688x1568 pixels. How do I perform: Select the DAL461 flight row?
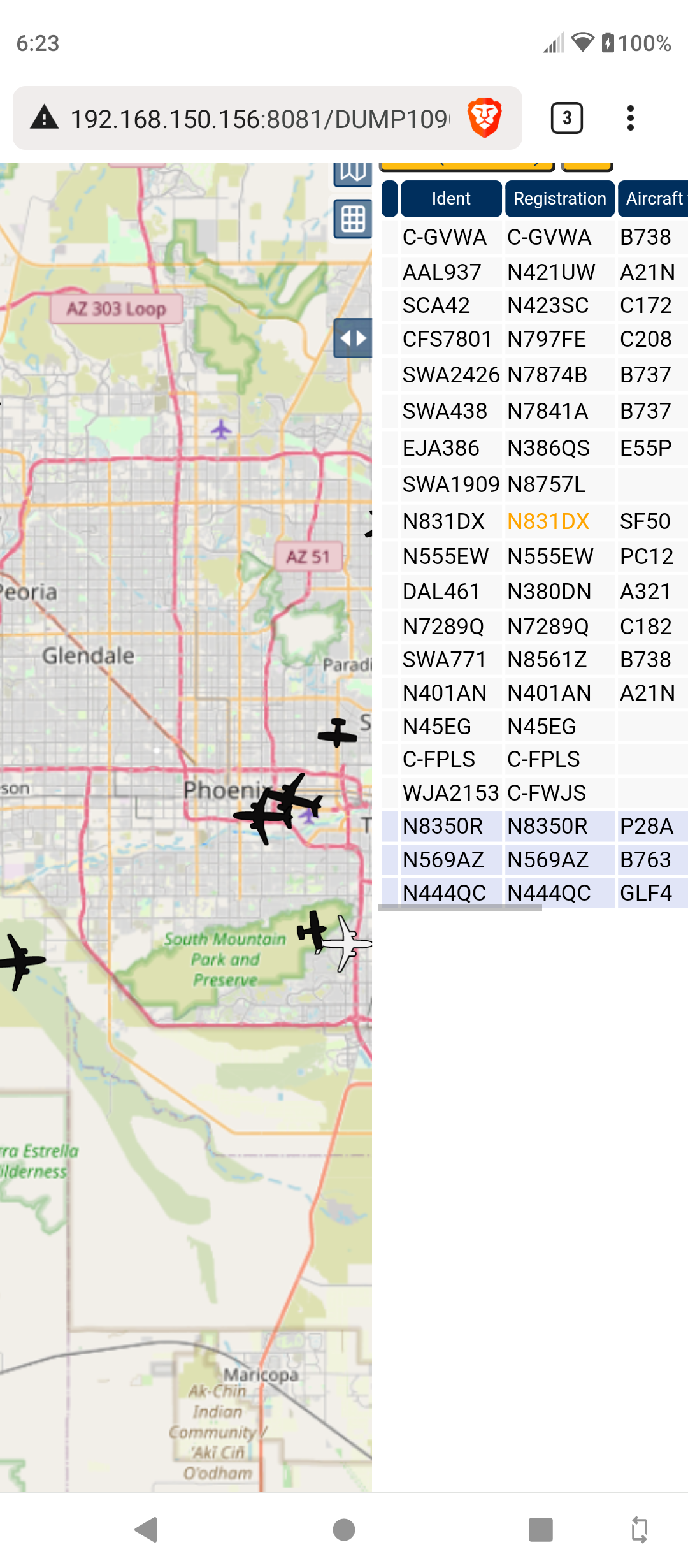tap(534, 592)
